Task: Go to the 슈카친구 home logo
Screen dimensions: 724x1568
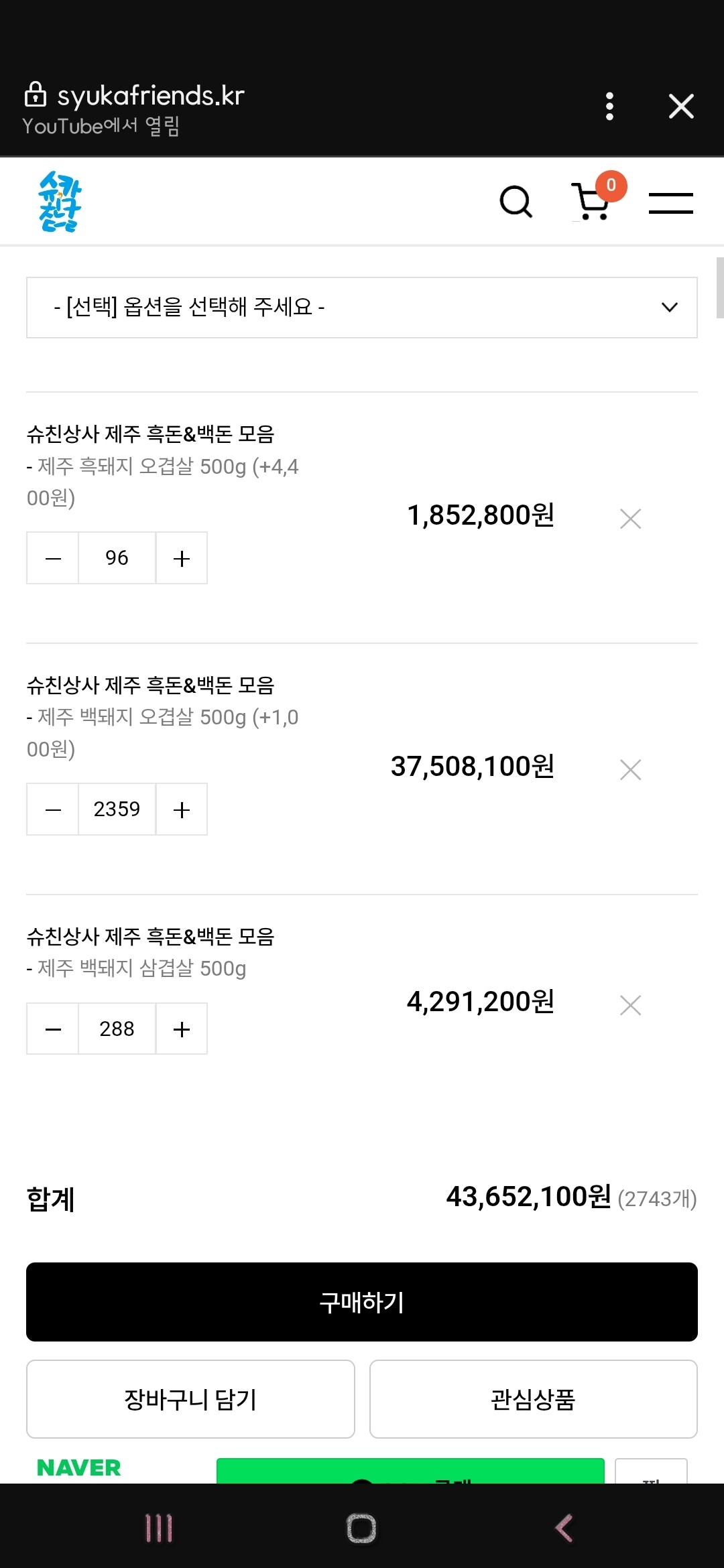Action: pyautogui.click(x=60, y=202)
